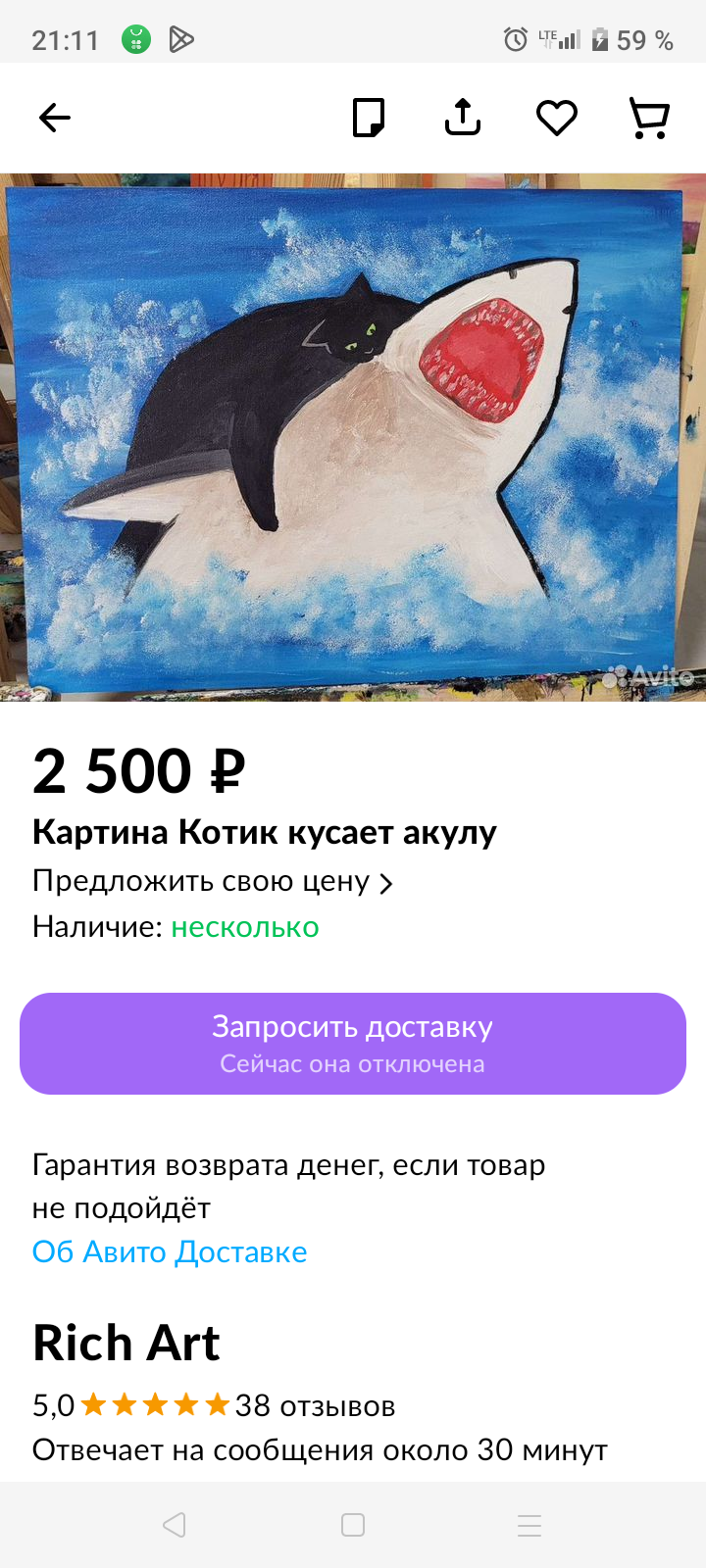Add the listing to favorites

[x=556, y=119]
